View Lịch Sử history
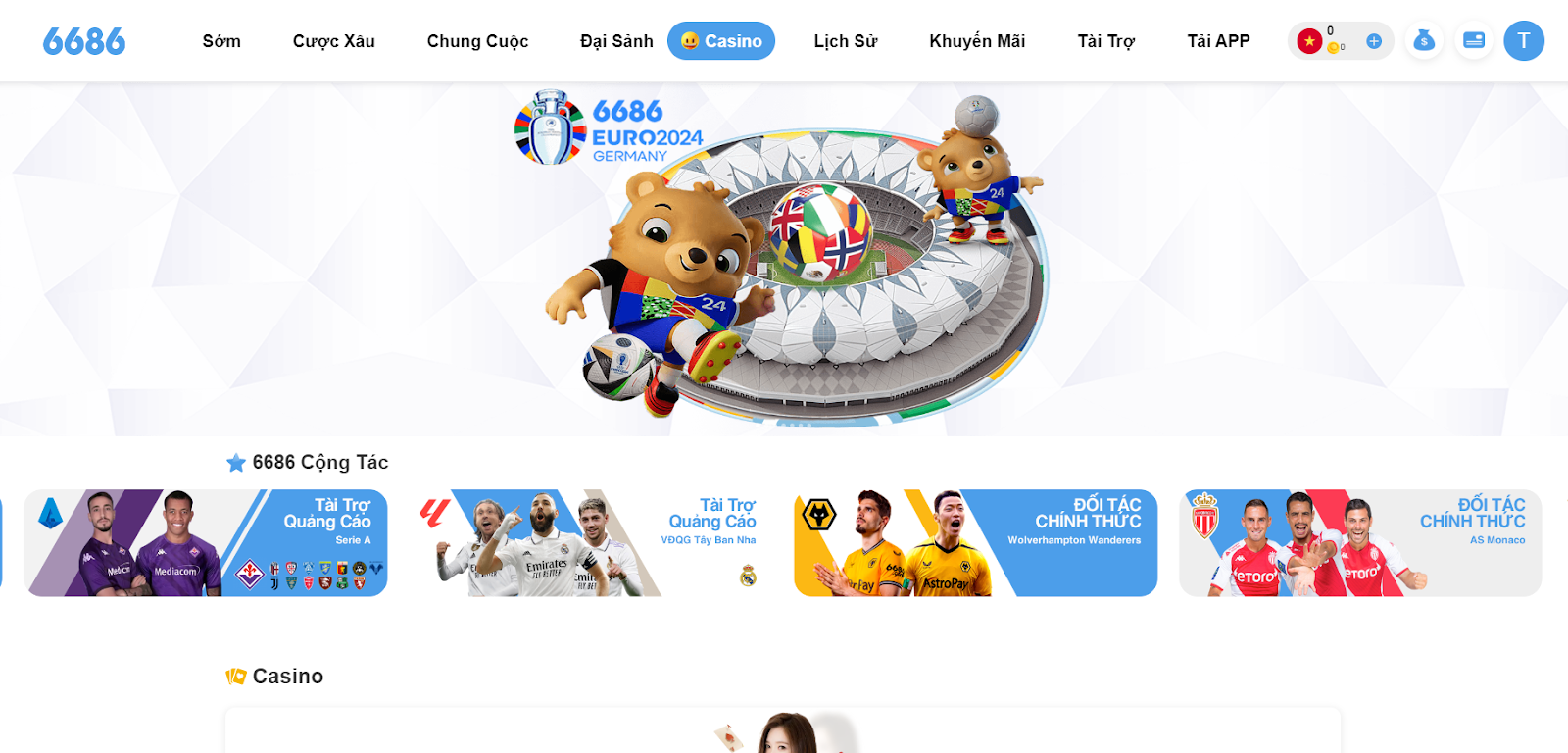 coord(845,41)
